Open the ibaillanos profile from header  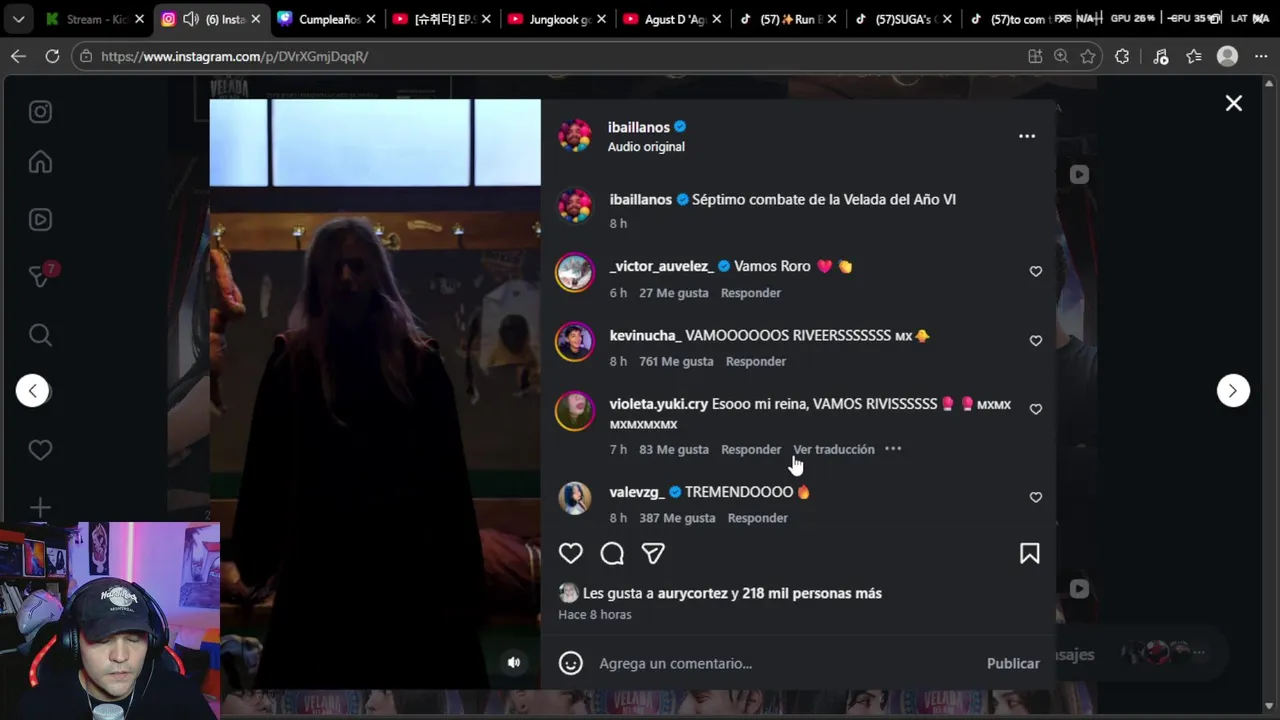(x=638, y=127)
